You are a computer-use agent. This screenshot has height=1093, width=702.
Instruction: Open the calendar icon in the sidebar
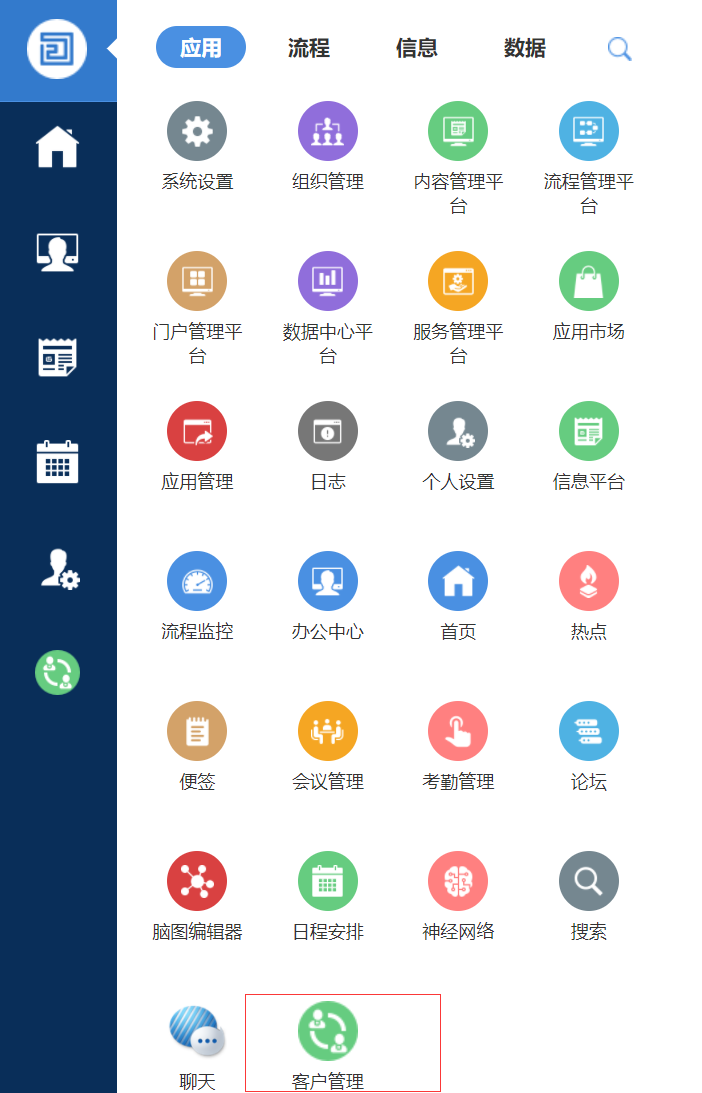point(57,462)
